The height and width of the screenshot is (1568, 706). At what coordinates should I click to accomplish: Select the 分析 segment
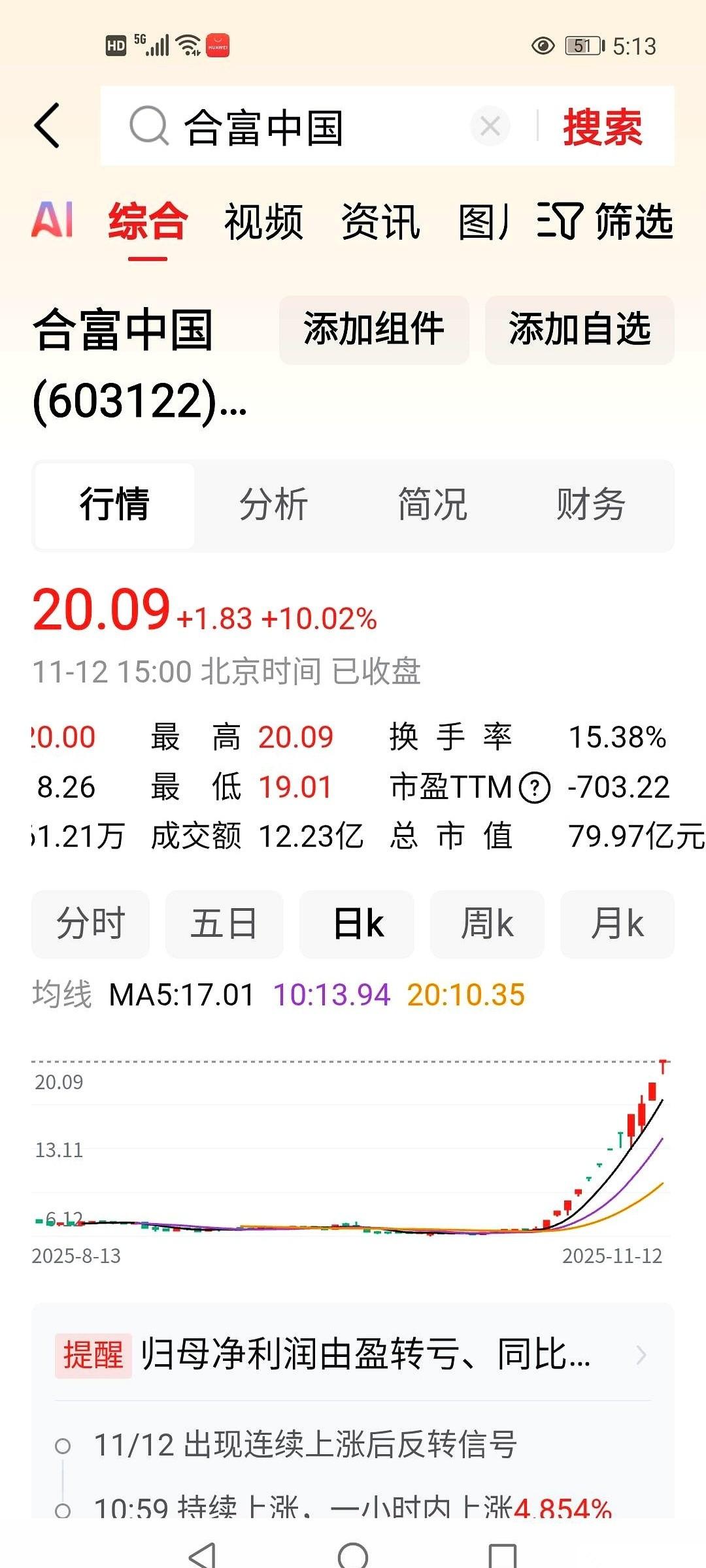click(273, 504)
